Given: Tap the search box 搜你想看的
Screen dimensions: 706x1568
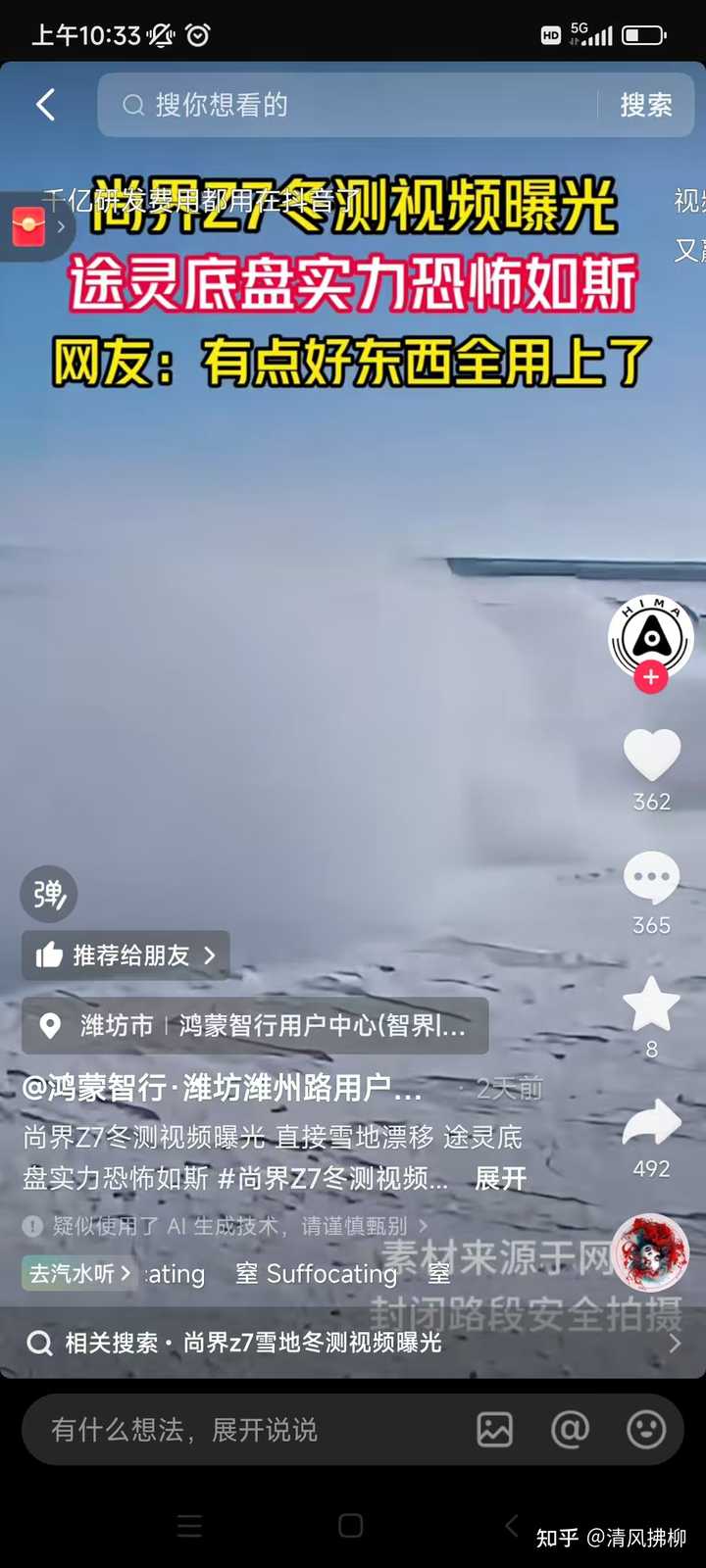Looking at the screenshot, I should (353, 105).
